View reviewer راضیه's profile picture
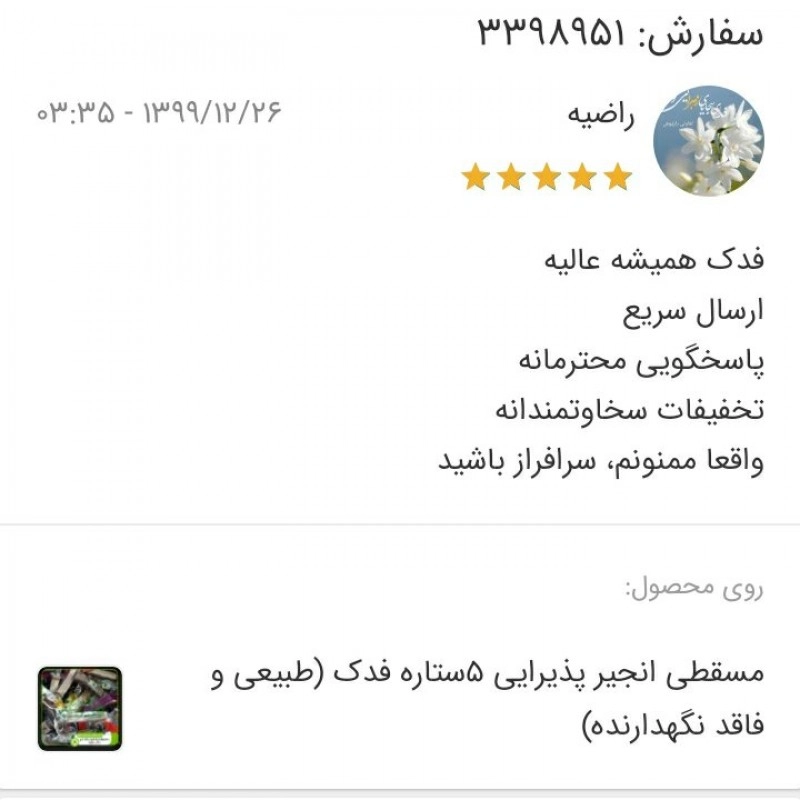The image size is (800, 800). click(708, 141)
